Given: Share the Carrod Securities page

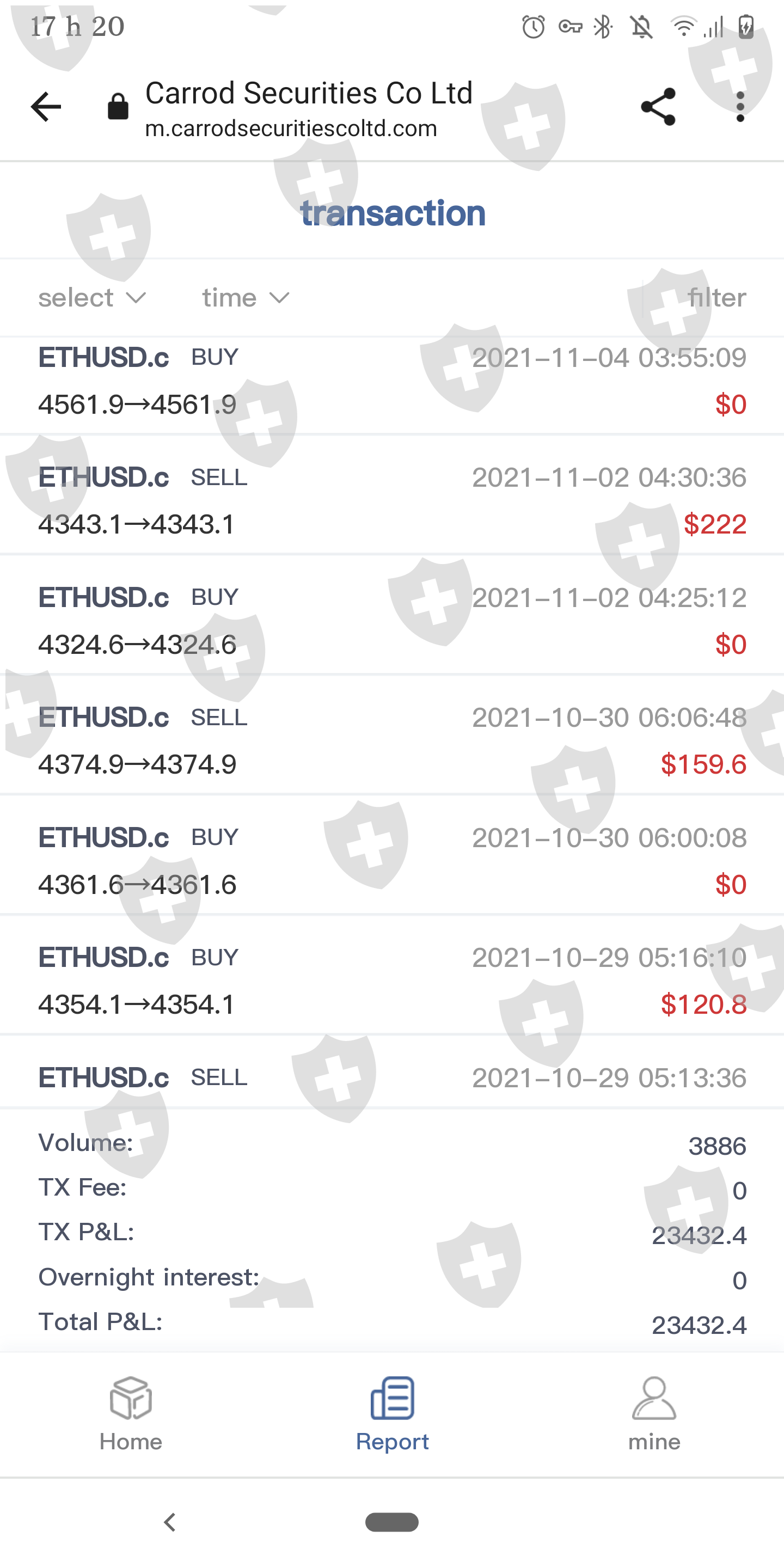Looking at the screenshot, I should click(x=658, y=107).
